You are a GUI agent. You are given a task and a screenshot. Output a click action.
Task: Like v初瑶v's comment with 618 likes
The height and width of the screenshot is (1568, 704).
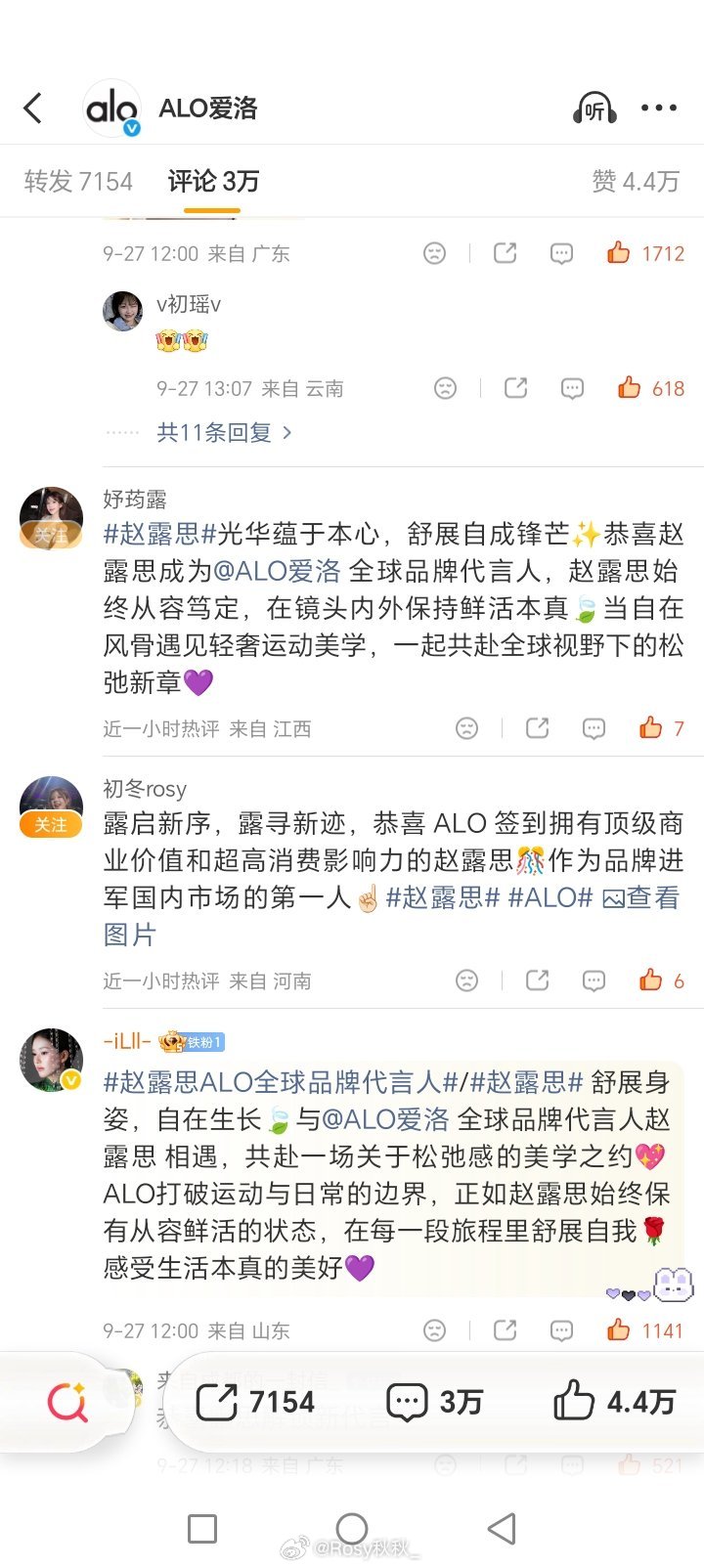point(651,388)
